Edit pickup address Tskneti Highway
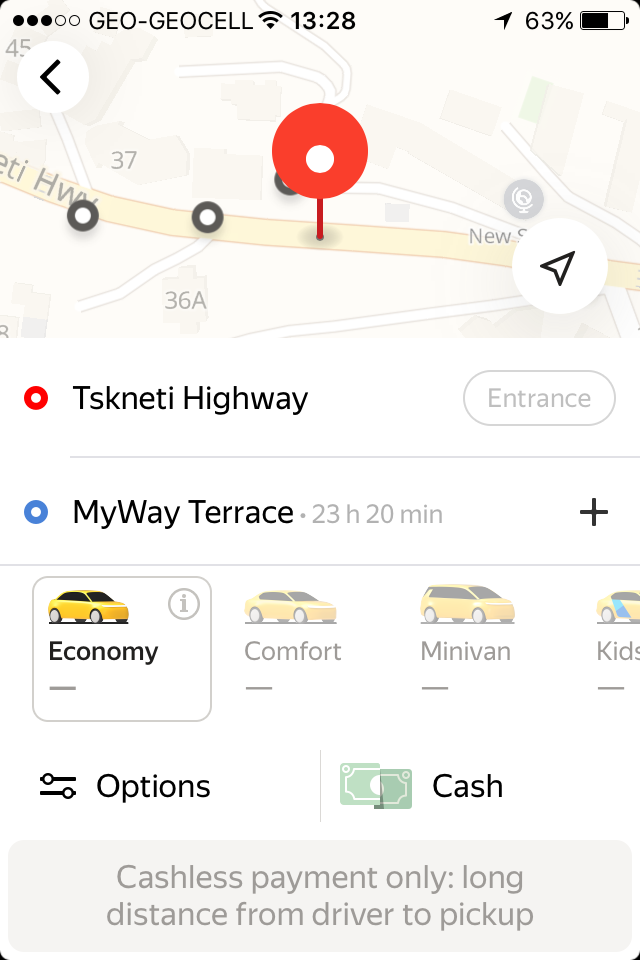 coord(190,399)
